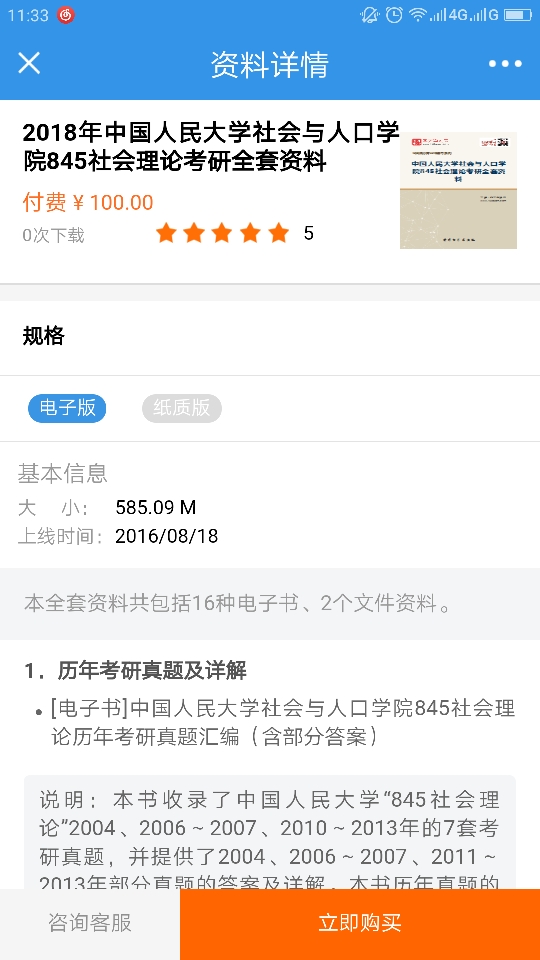The height and width of the screenshot is (960, 540).
Task: Choose the 纸质版 format chip
Action: point(182,408)
